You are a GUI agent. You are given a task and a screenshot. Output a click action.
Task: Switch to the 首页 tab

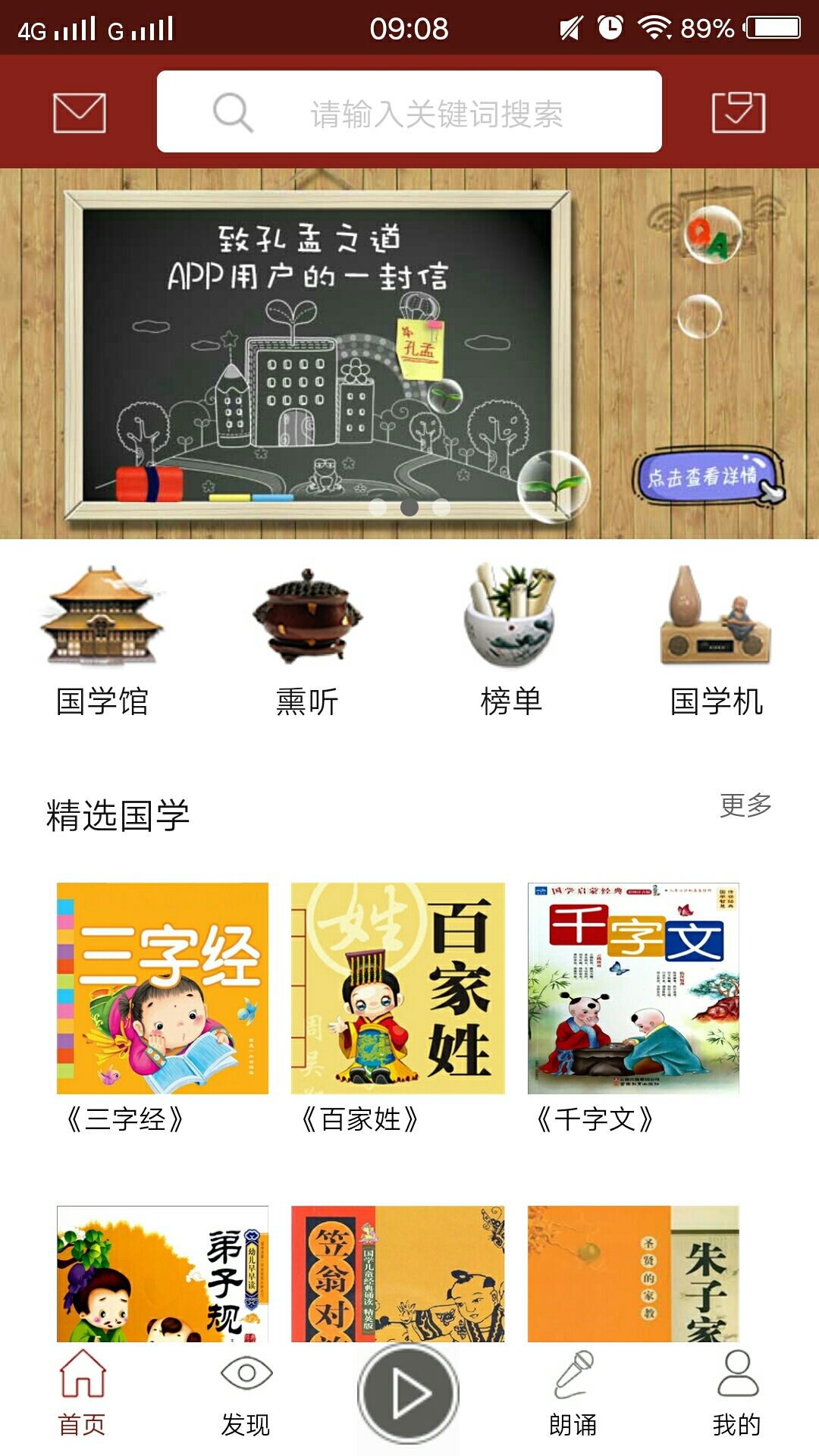tap(82, 1394)
